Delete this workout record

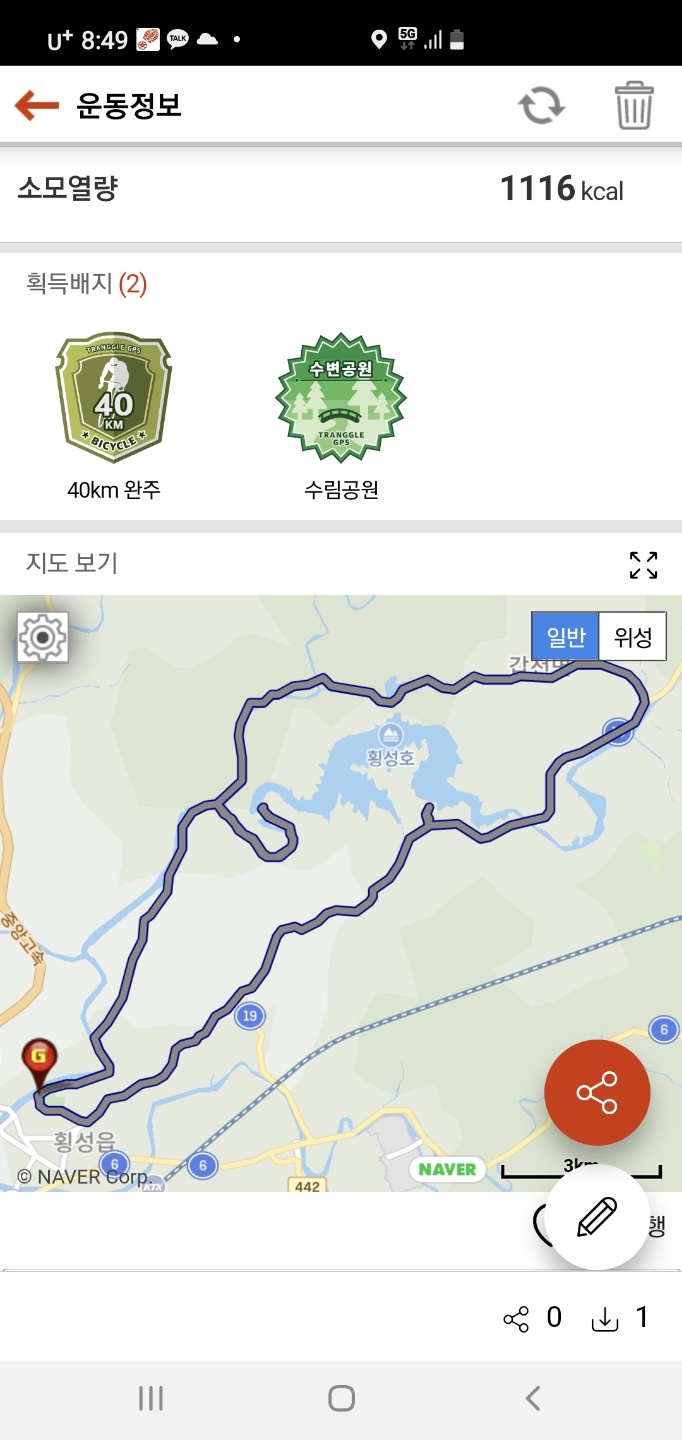coord(634,105)
